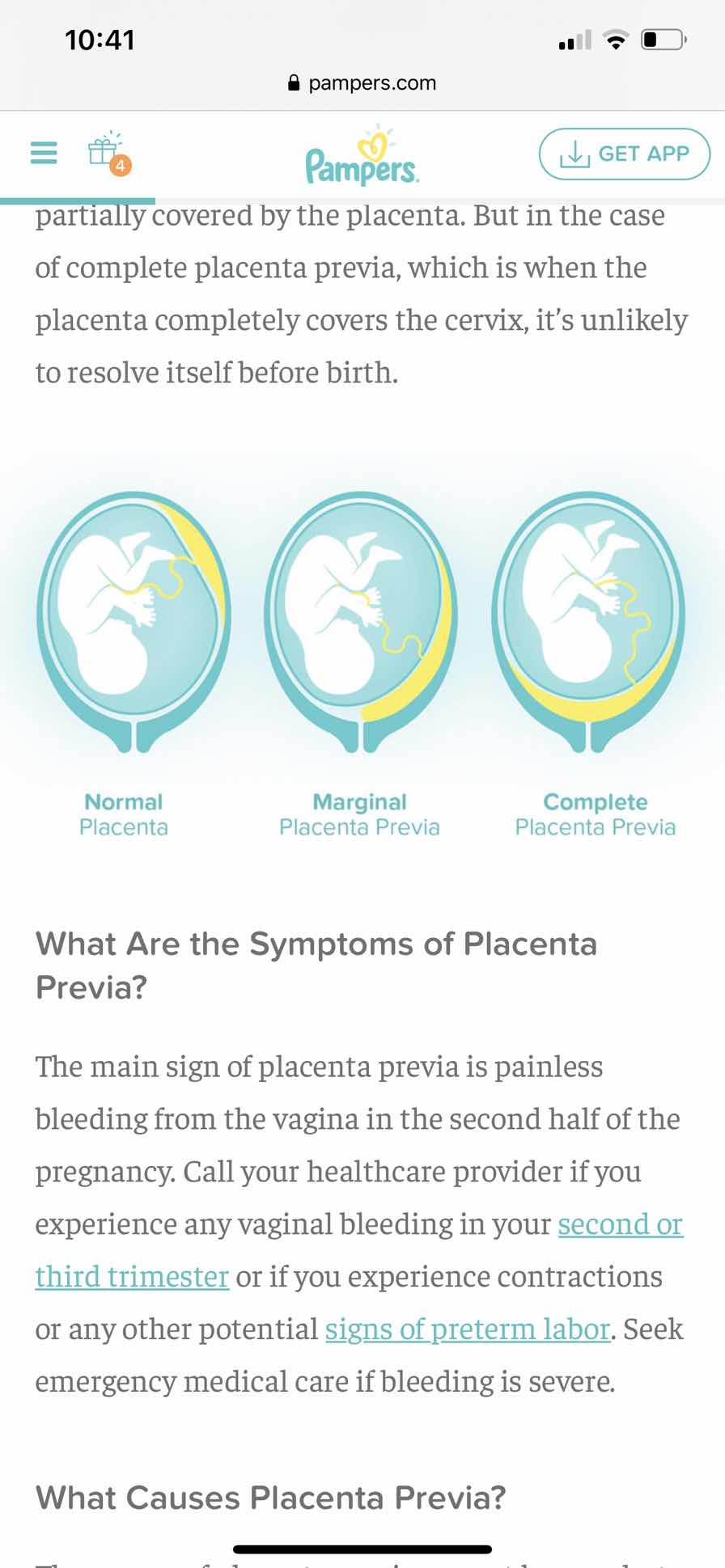Follow the signs of preterm labor link
Image resolution: width=725 pixels, height=1568 pixels.
[467, 1329]
